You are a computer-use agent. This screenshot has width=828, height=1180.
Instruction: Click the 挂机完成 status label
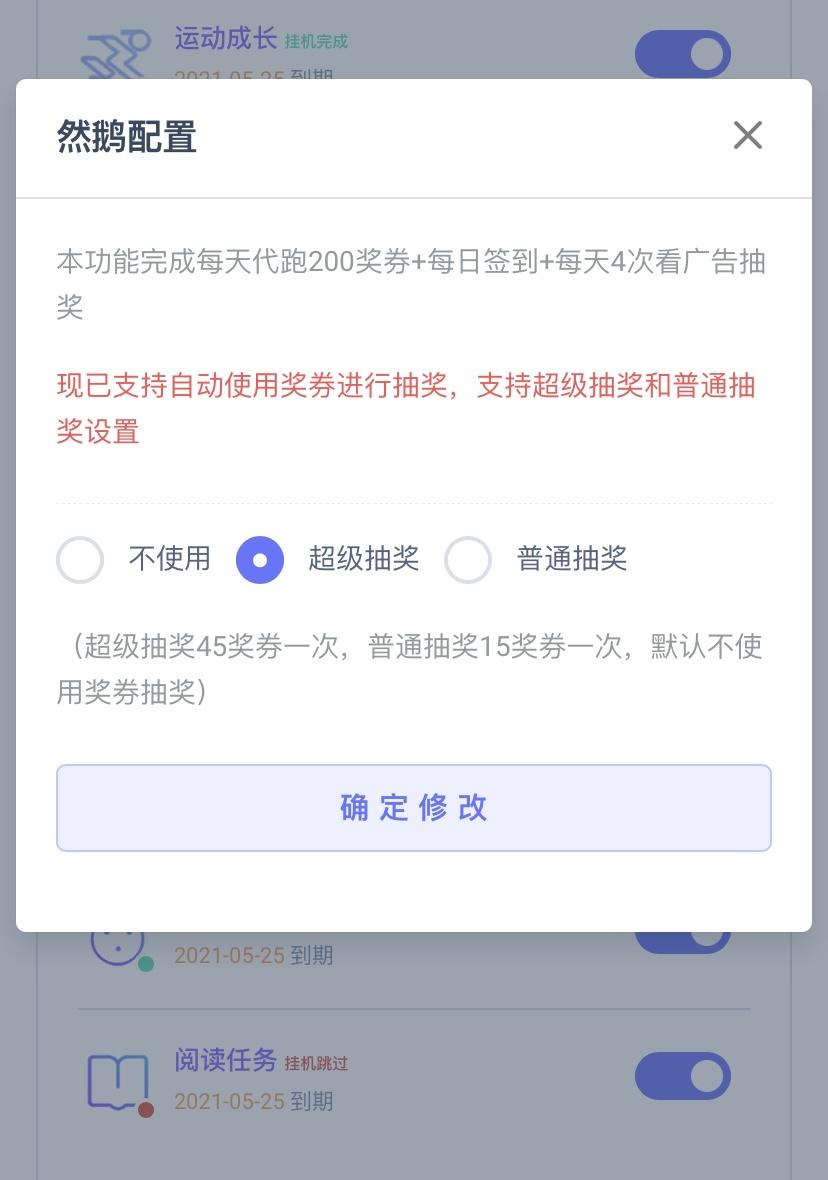pyautogui.click(x=318, y=43)
